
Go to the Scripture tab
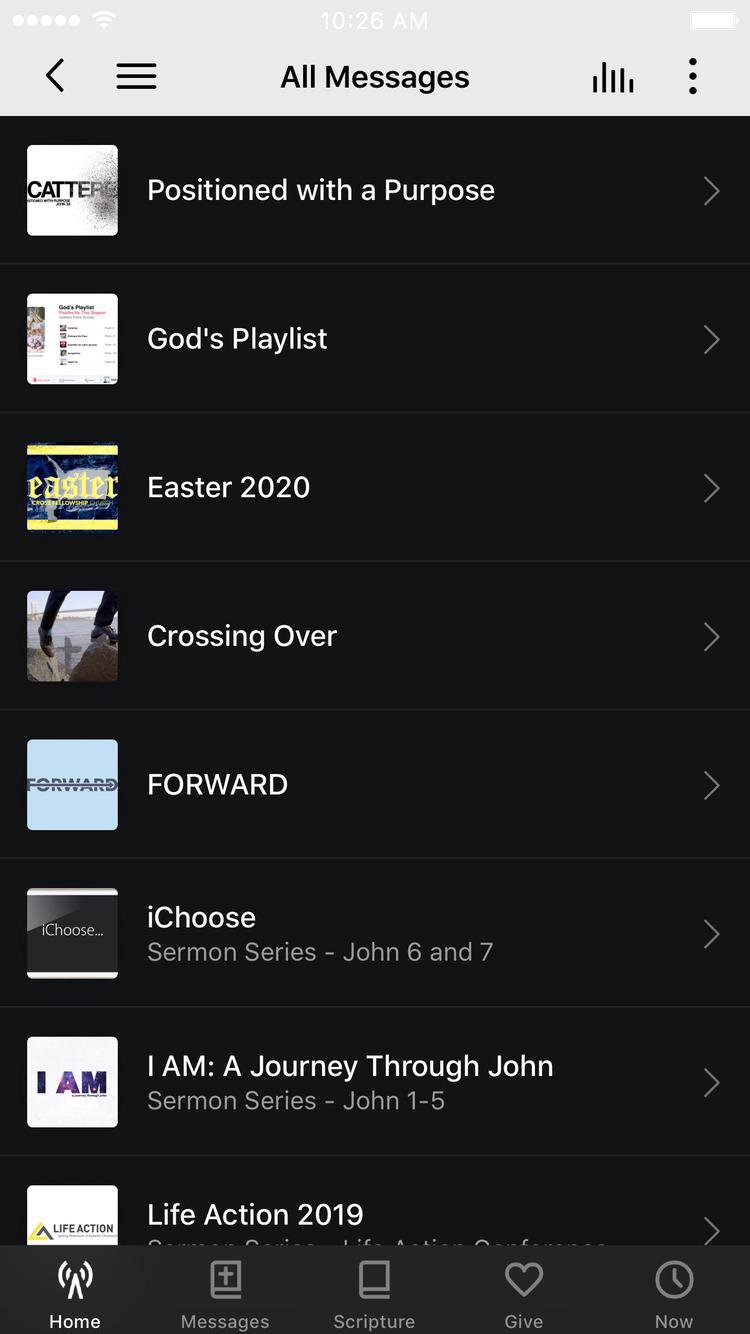pyautogui.click(x=374, y=1294)
